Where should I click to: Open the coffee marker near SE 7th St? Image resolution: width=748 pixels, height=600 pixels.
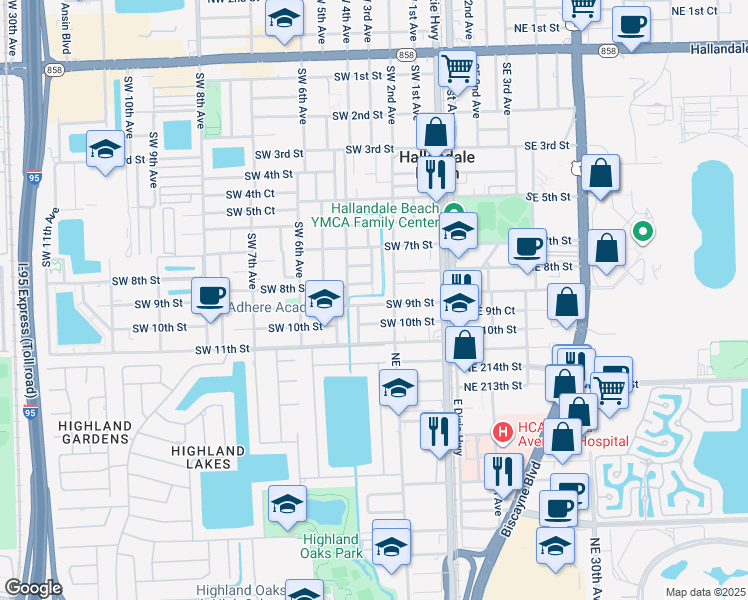(x=527, y=250)
